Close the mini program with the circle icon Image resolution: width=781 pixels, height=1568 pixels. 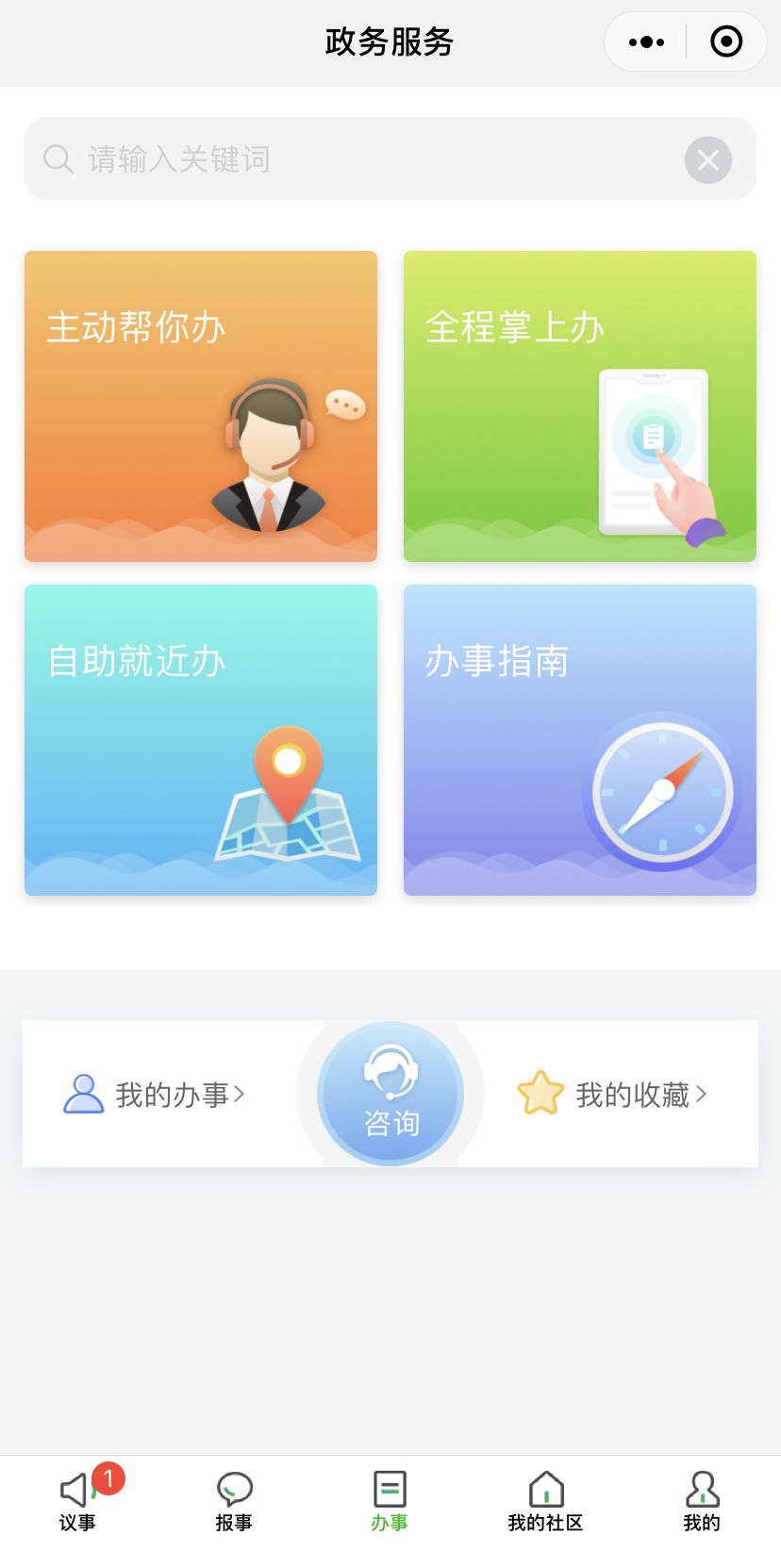click(726, 42)
